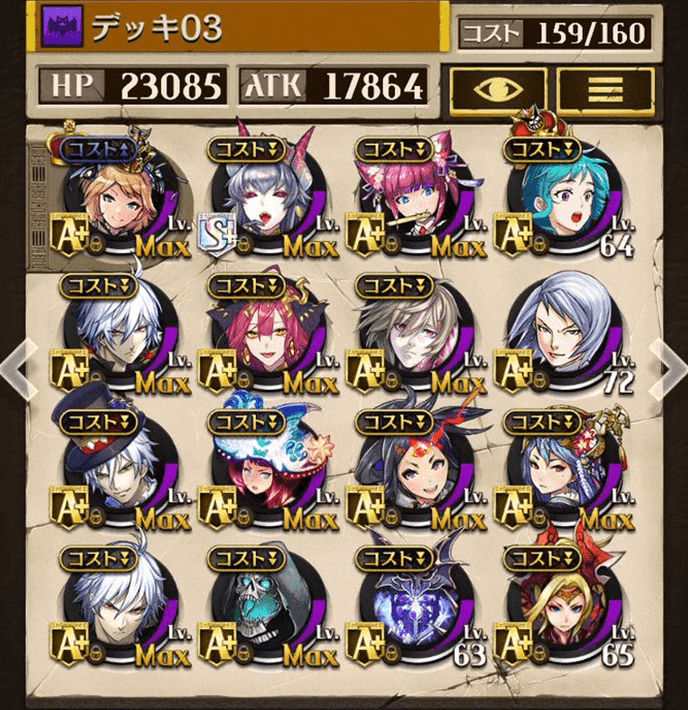Toggle the eye view button

click(x=498, y=88)
